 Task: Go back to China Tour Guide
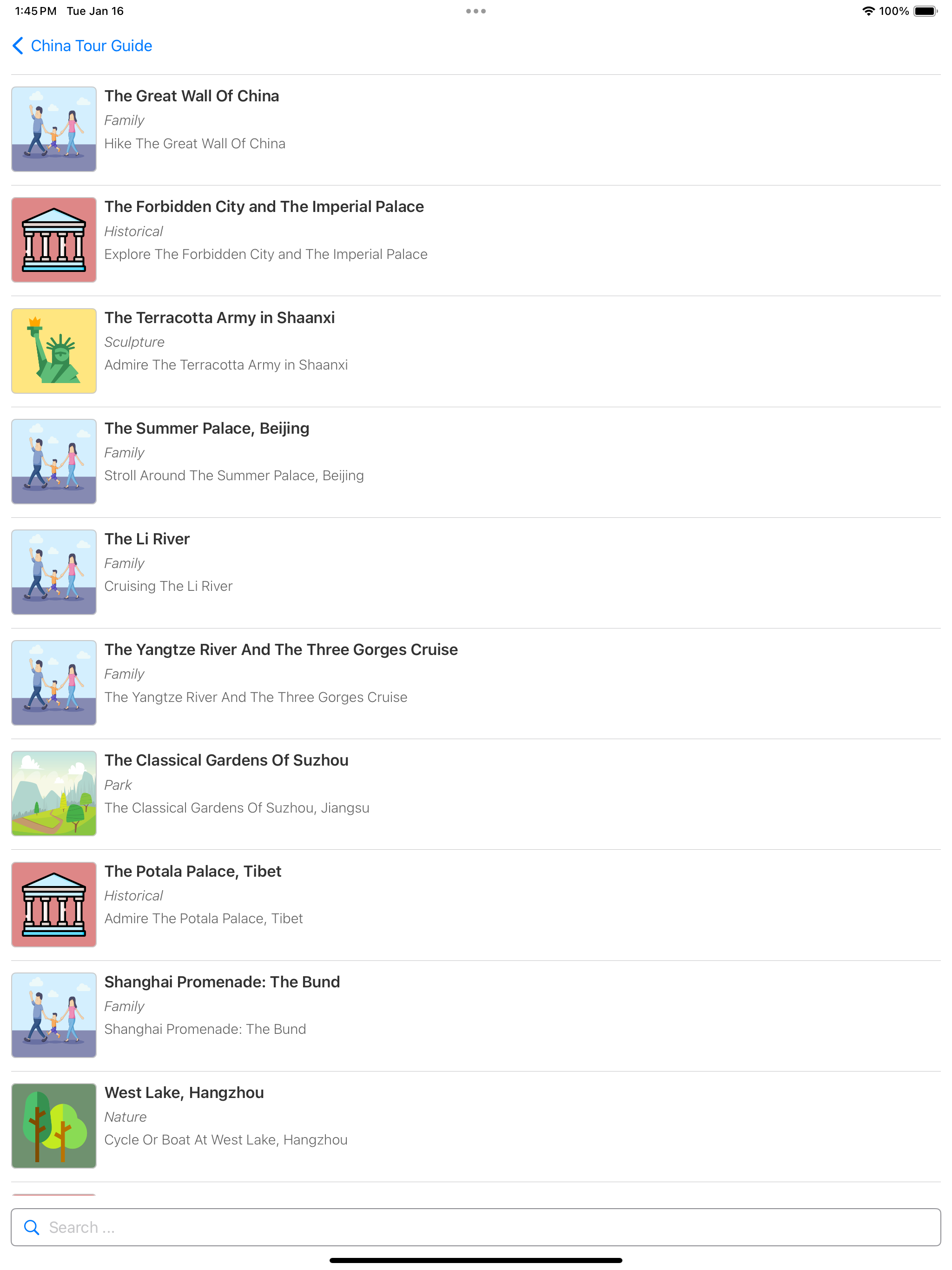pyautogui.click(x=82, y=46)
